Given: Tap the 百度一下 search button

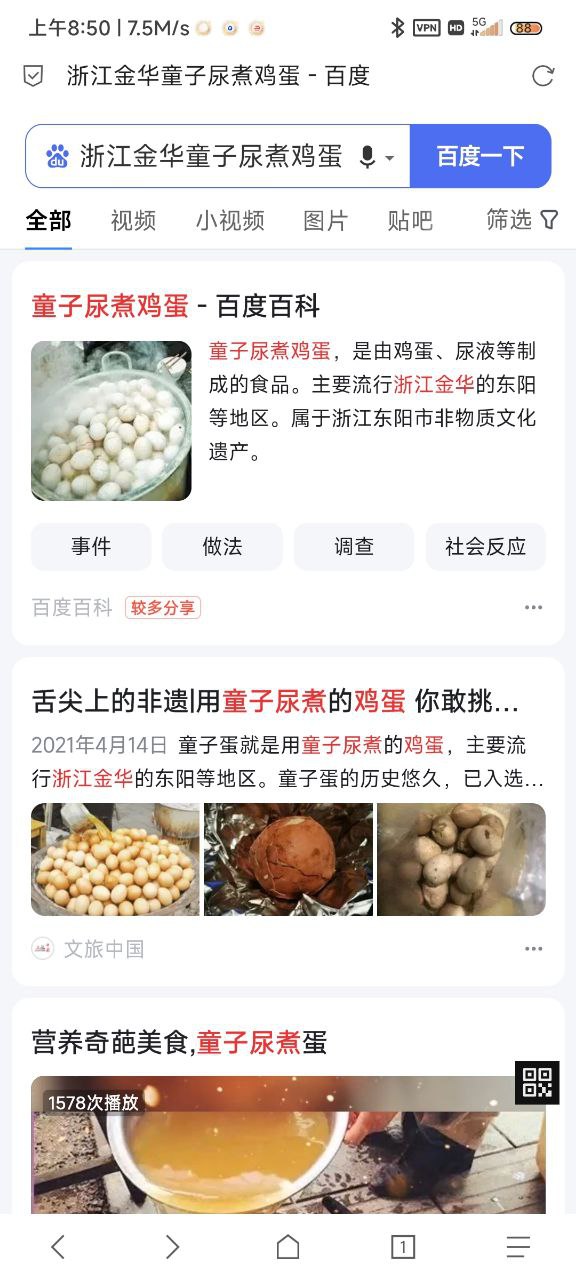Looking at the screenshot, I should tap(480, 156).
